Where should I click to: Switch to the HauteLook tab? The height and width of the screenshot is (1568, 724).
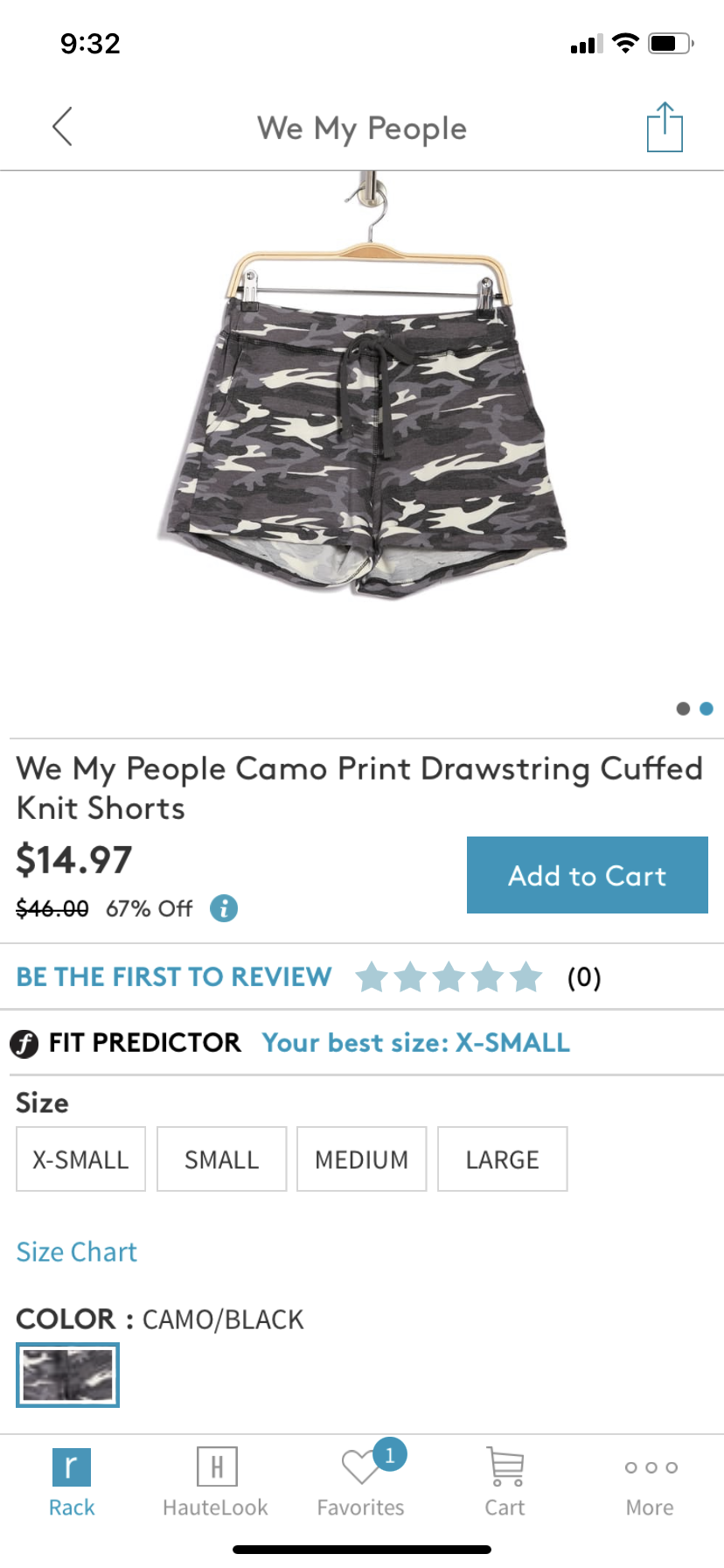coord(216,1482)
